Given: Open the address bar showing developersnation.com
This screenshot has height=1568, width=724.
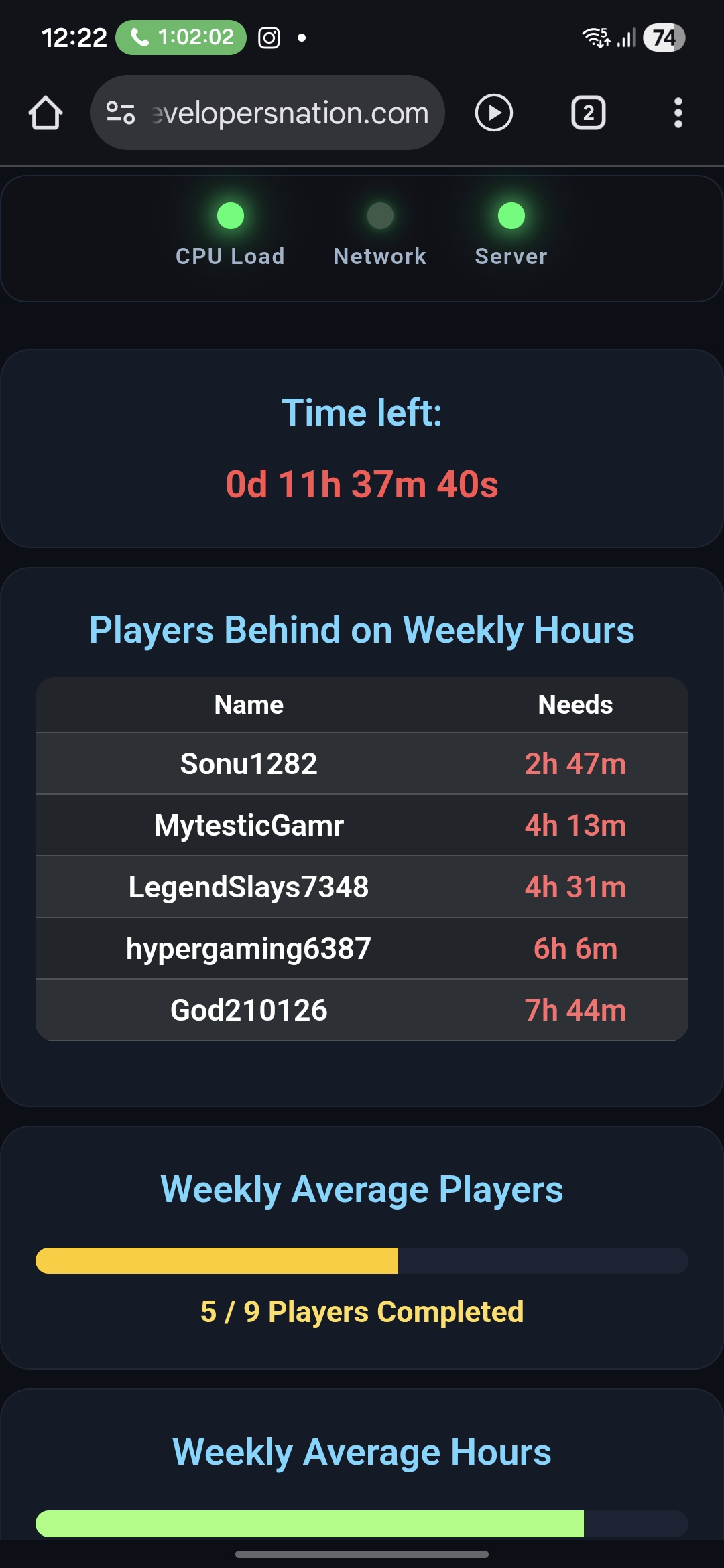Looking at the screenshot, I should (267, 113).
